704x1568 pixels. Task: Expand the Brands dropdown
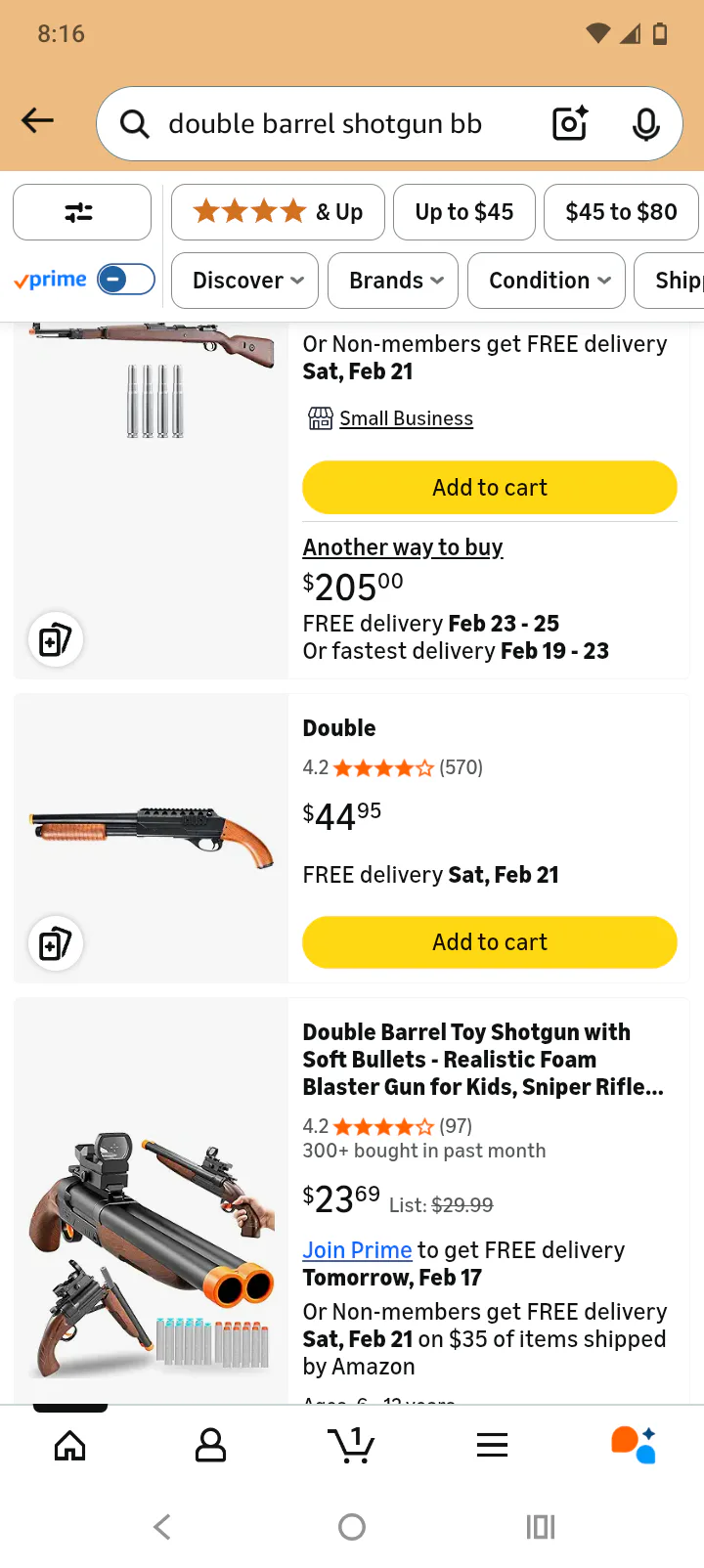[393, 281]
